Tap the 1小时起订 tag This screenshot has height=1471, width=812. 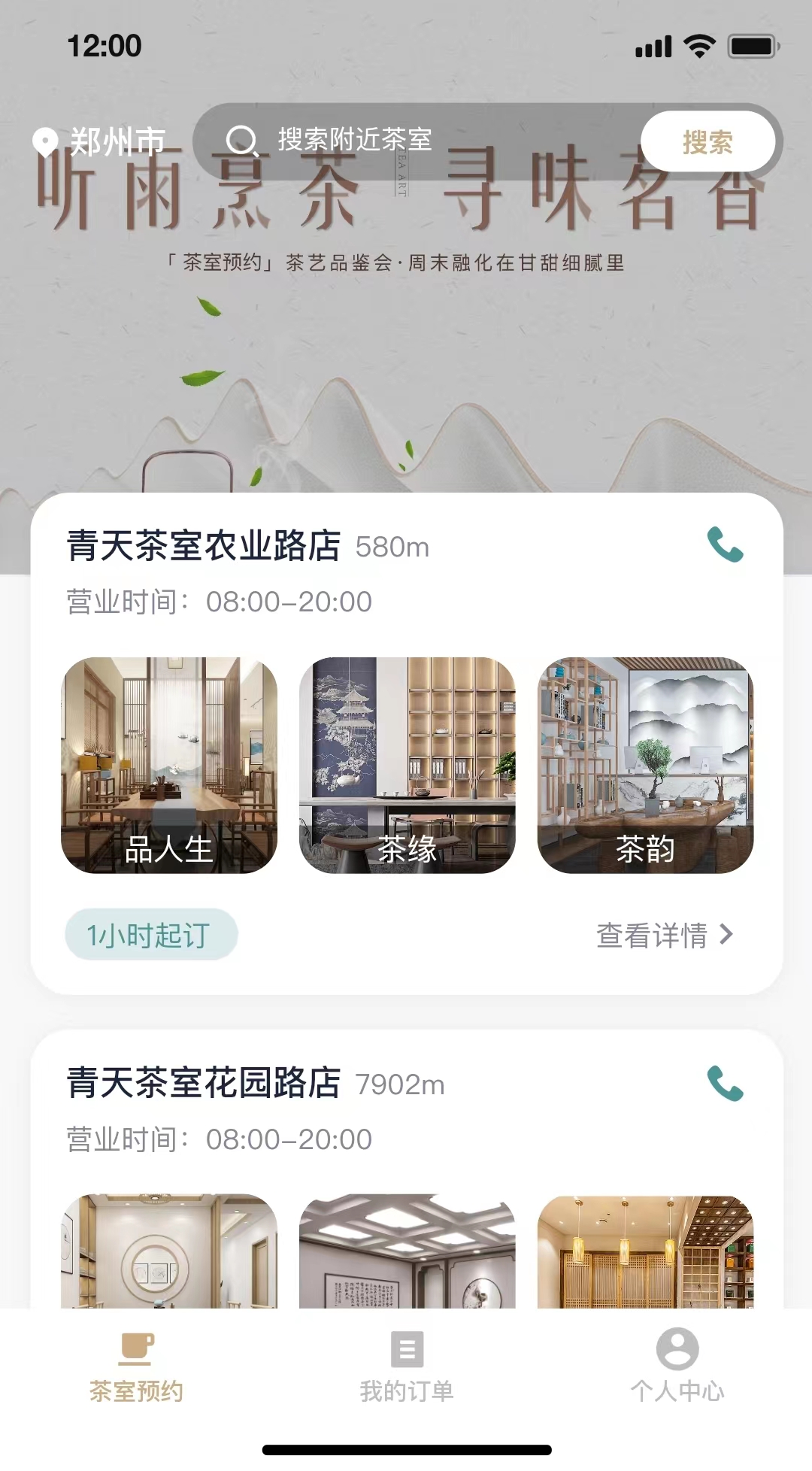click(150, 934)
